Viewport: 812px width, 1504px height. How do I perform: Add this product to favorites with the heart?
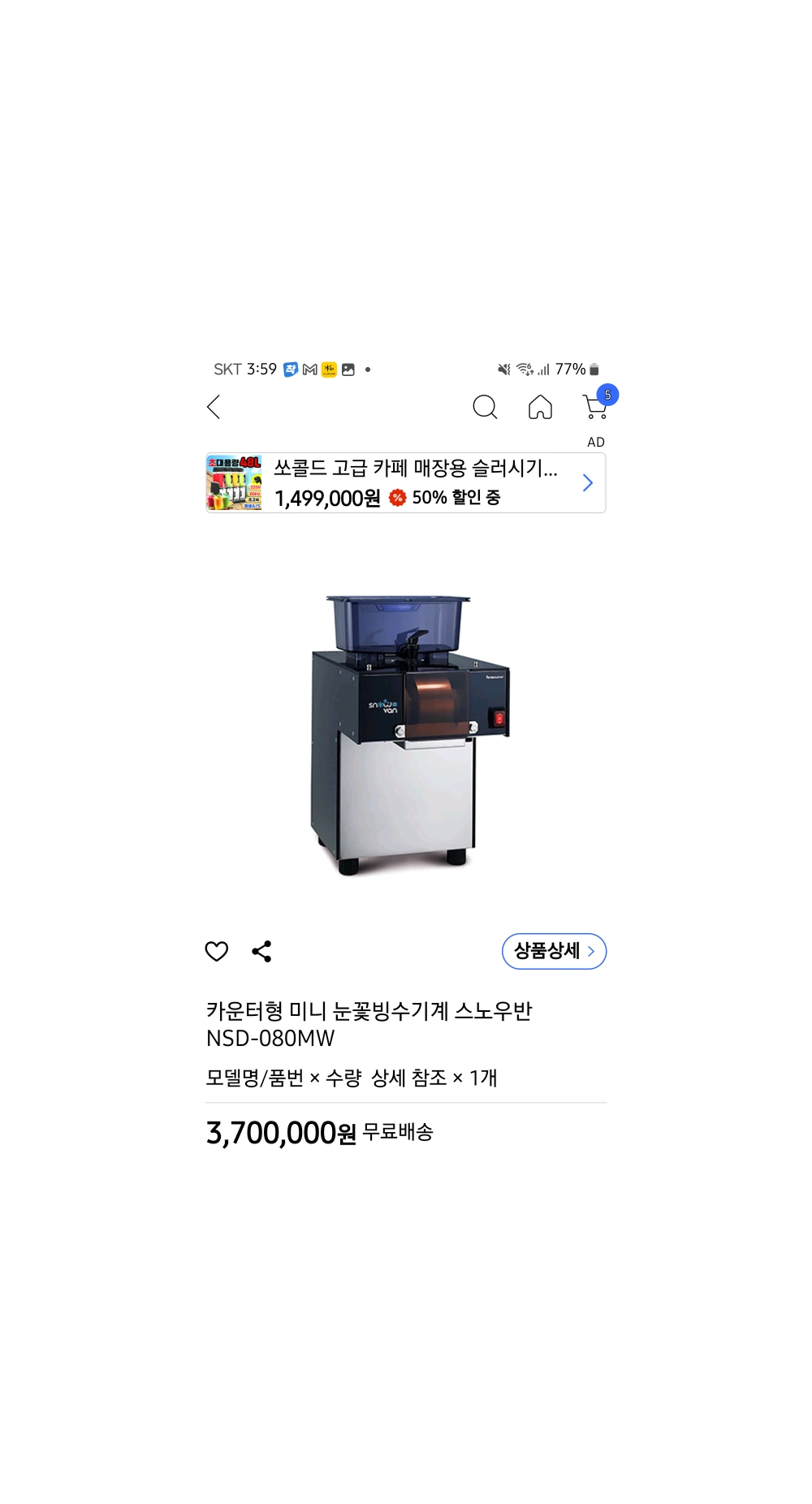[217, 951]
